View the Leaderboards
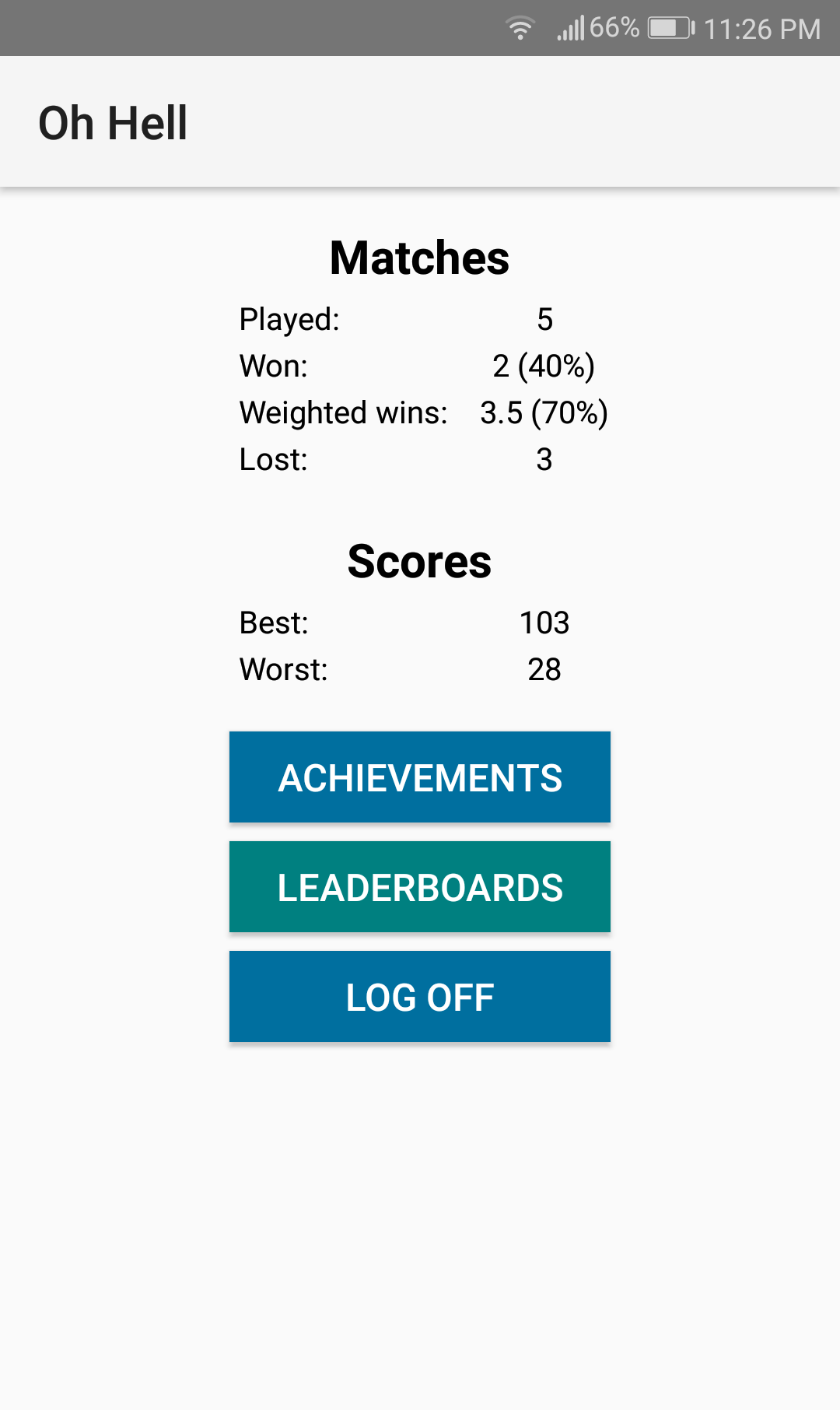Screen dimensions: 840x1410 point(420,886)
